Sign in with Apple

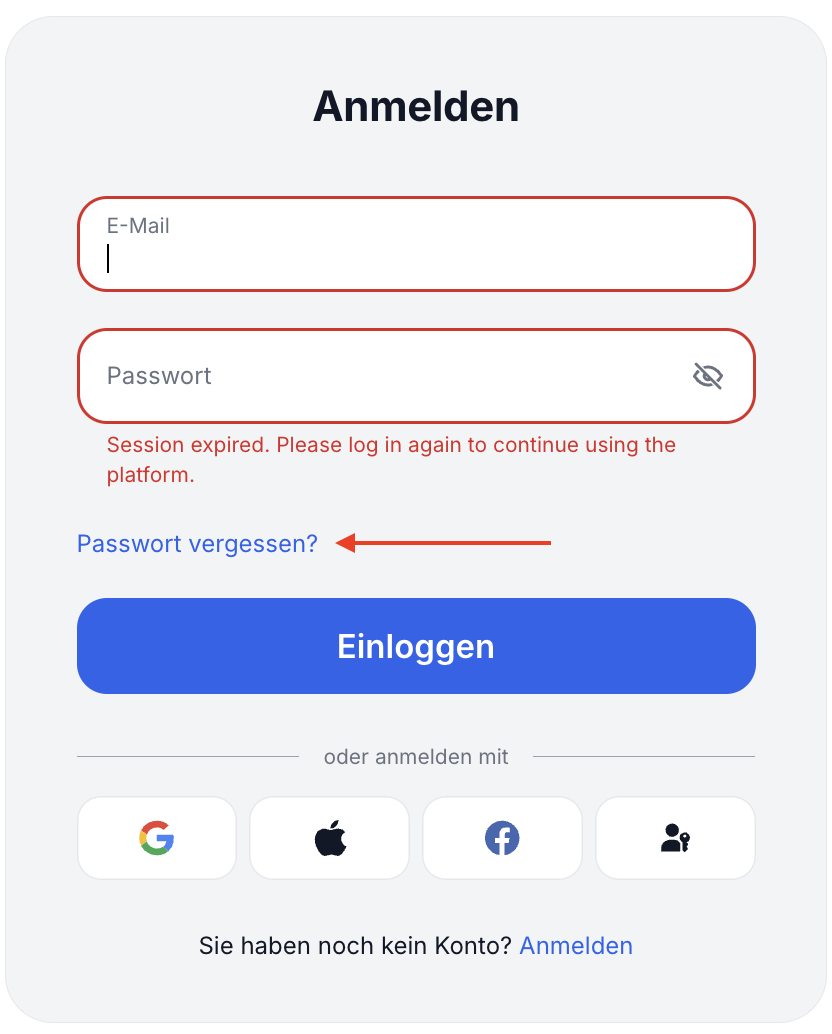pyautogui.click(x=329, y=838)
